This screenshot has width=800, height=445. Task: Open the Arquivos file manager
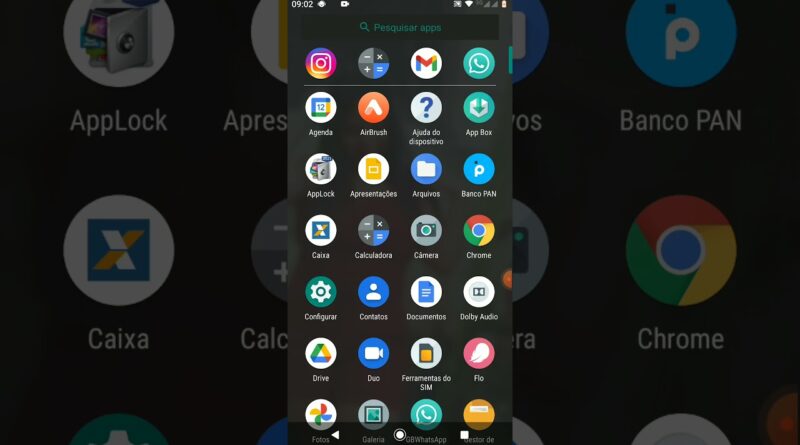click(x=426, y=169)
